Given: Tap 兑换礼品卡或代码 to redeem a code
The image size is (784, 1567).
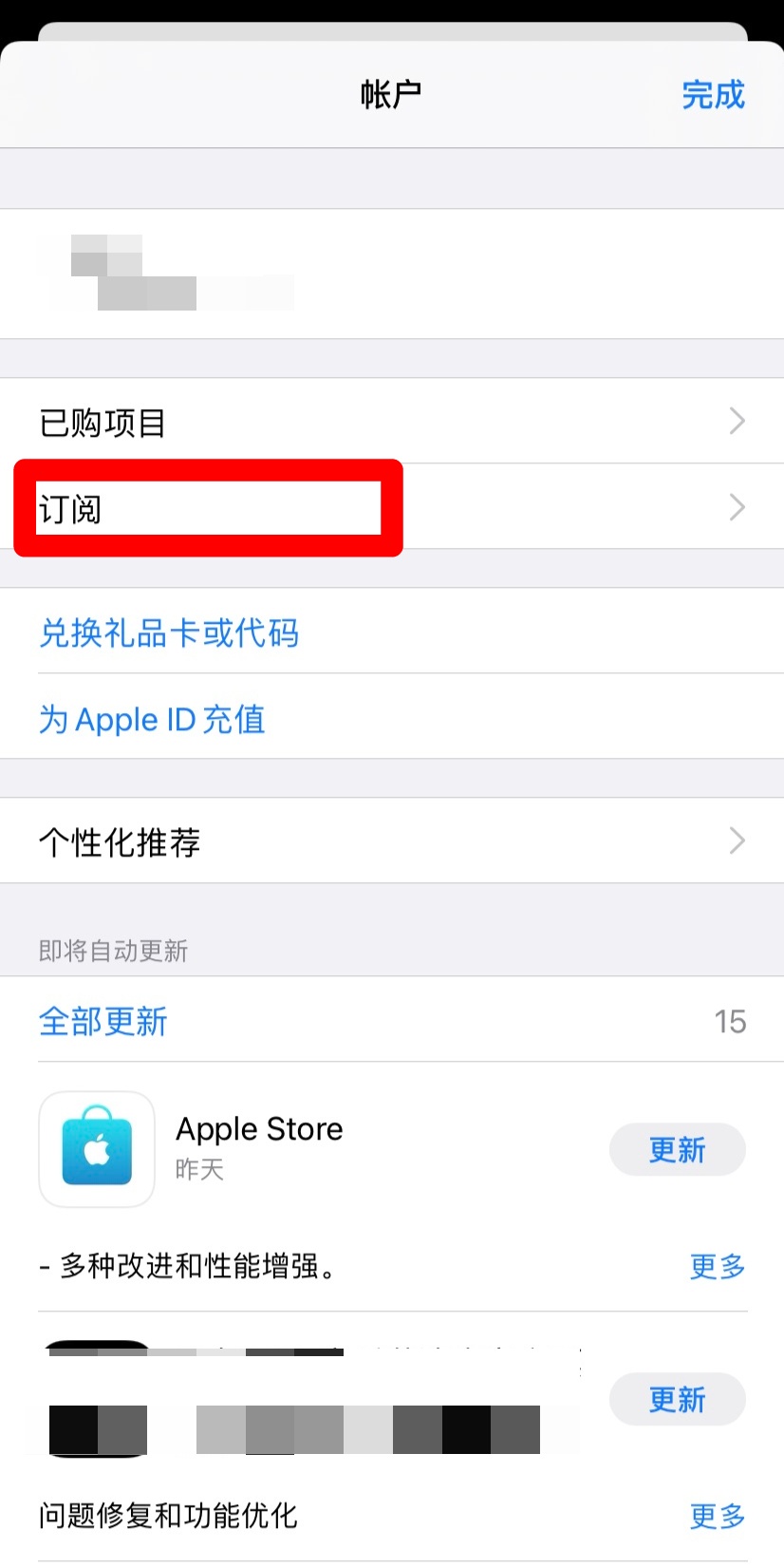Looking at the screenshot, I should click(x=169, y=632).
